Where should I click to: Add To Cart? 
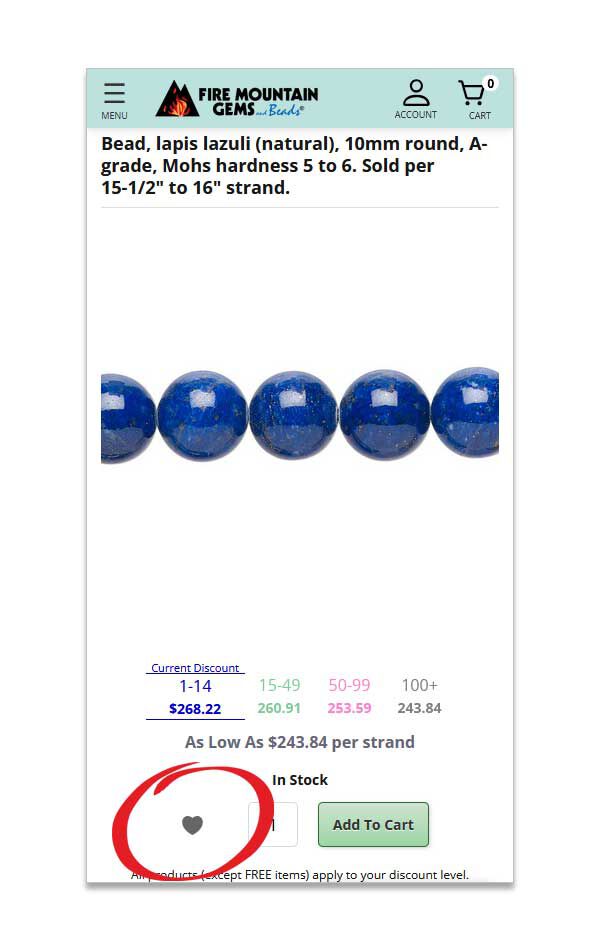[x=373, y=825]
